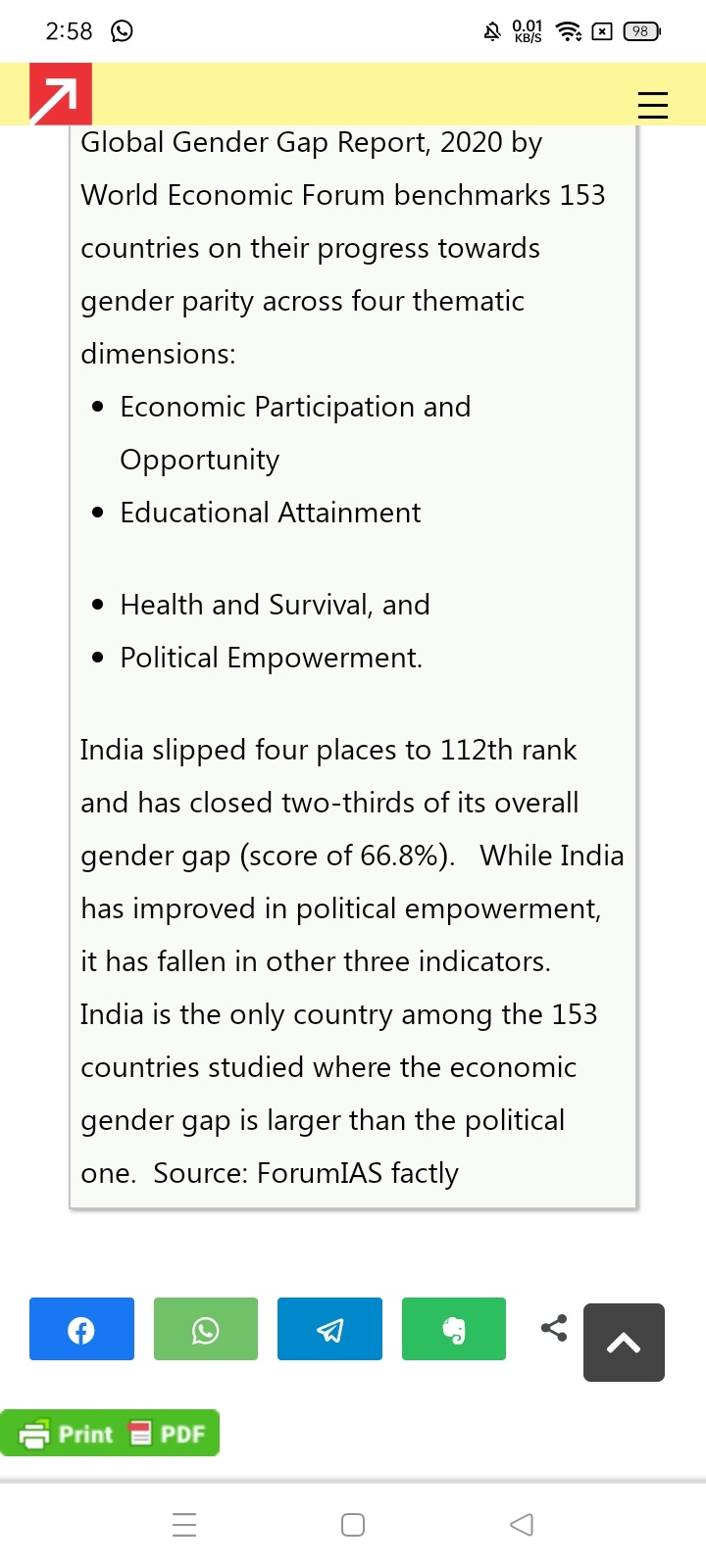
Task: Share article on Telegram
Action: click(329, 1329)
